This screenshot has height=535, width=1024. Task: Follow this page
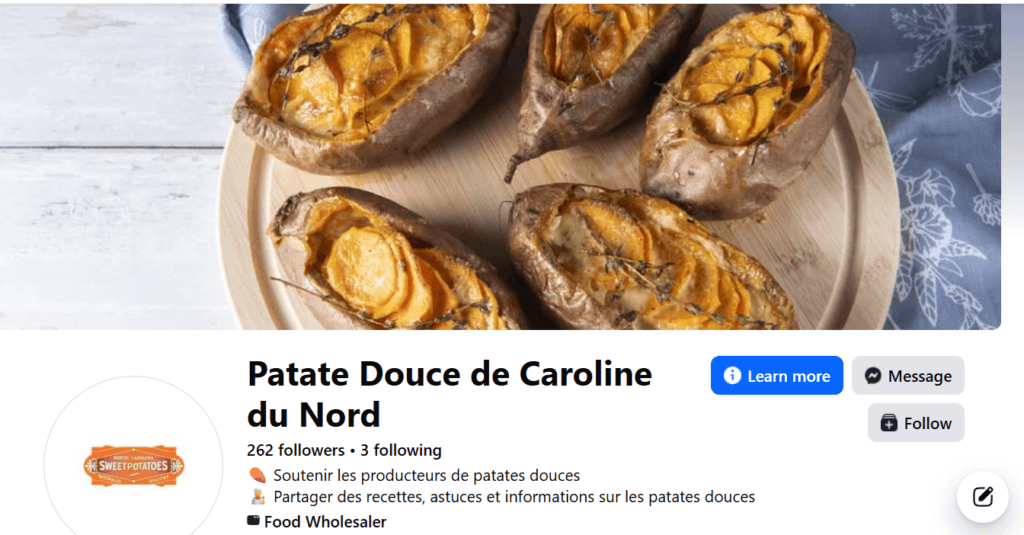pos(915,423)
